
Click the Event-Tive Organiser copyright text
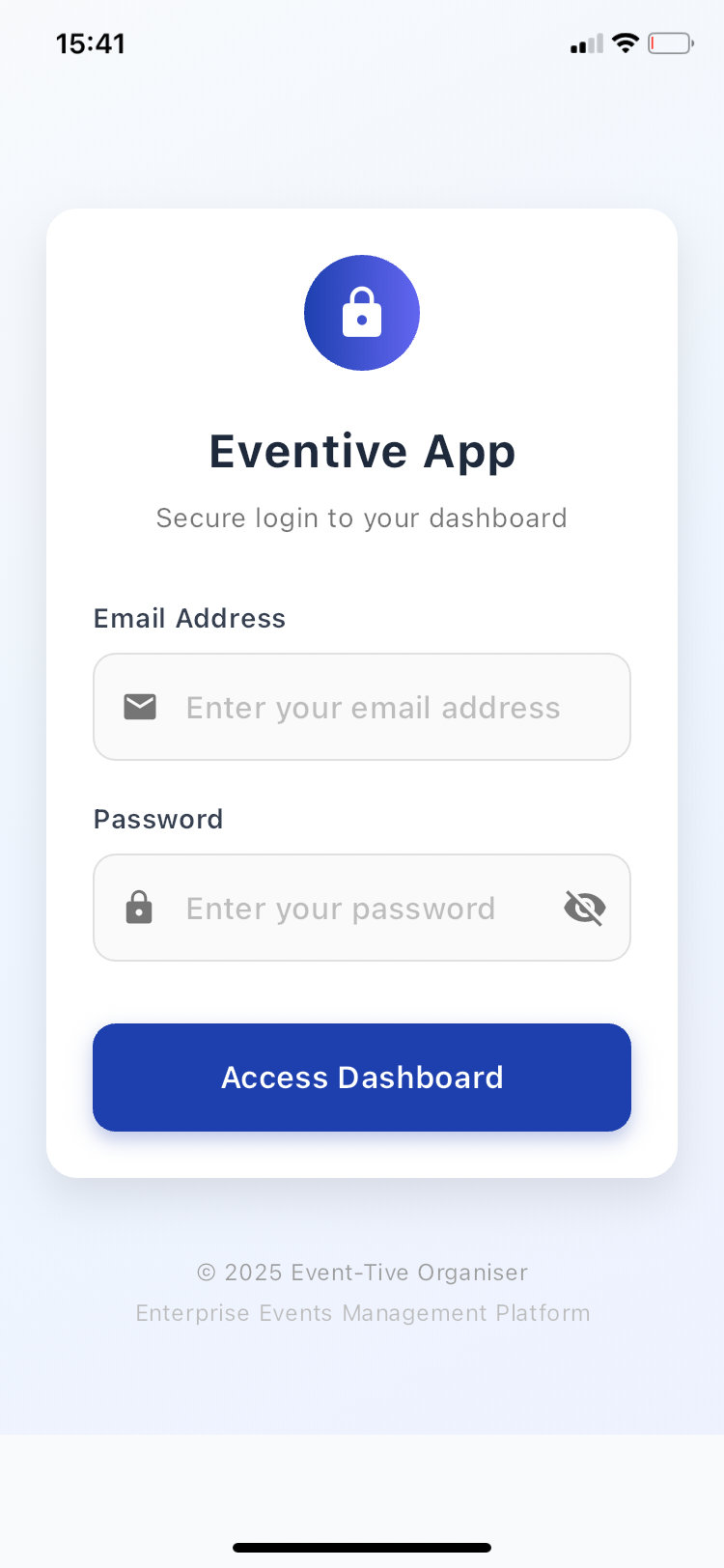[x=362, y=1273]
